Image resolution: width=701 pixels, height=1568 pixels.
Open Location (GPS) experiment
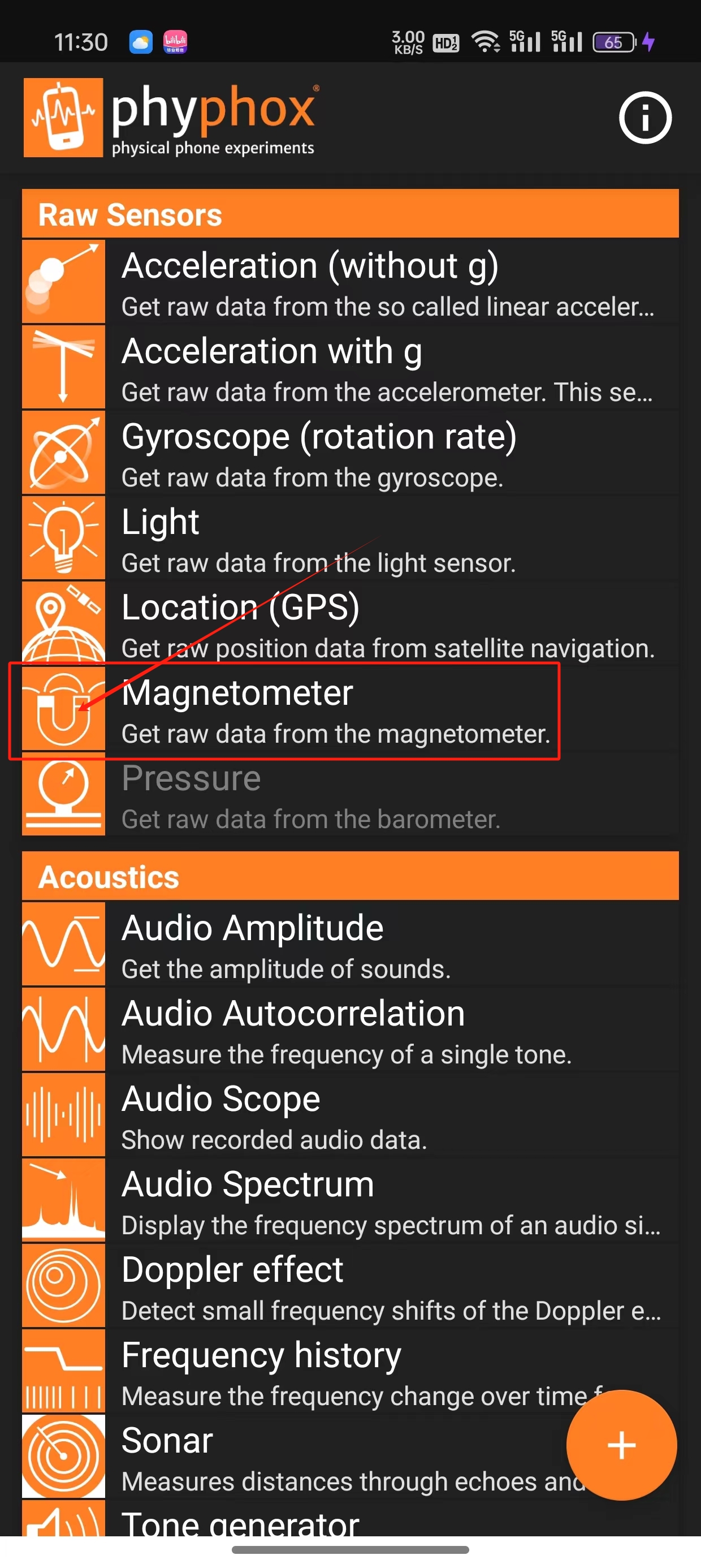(350, 623)
